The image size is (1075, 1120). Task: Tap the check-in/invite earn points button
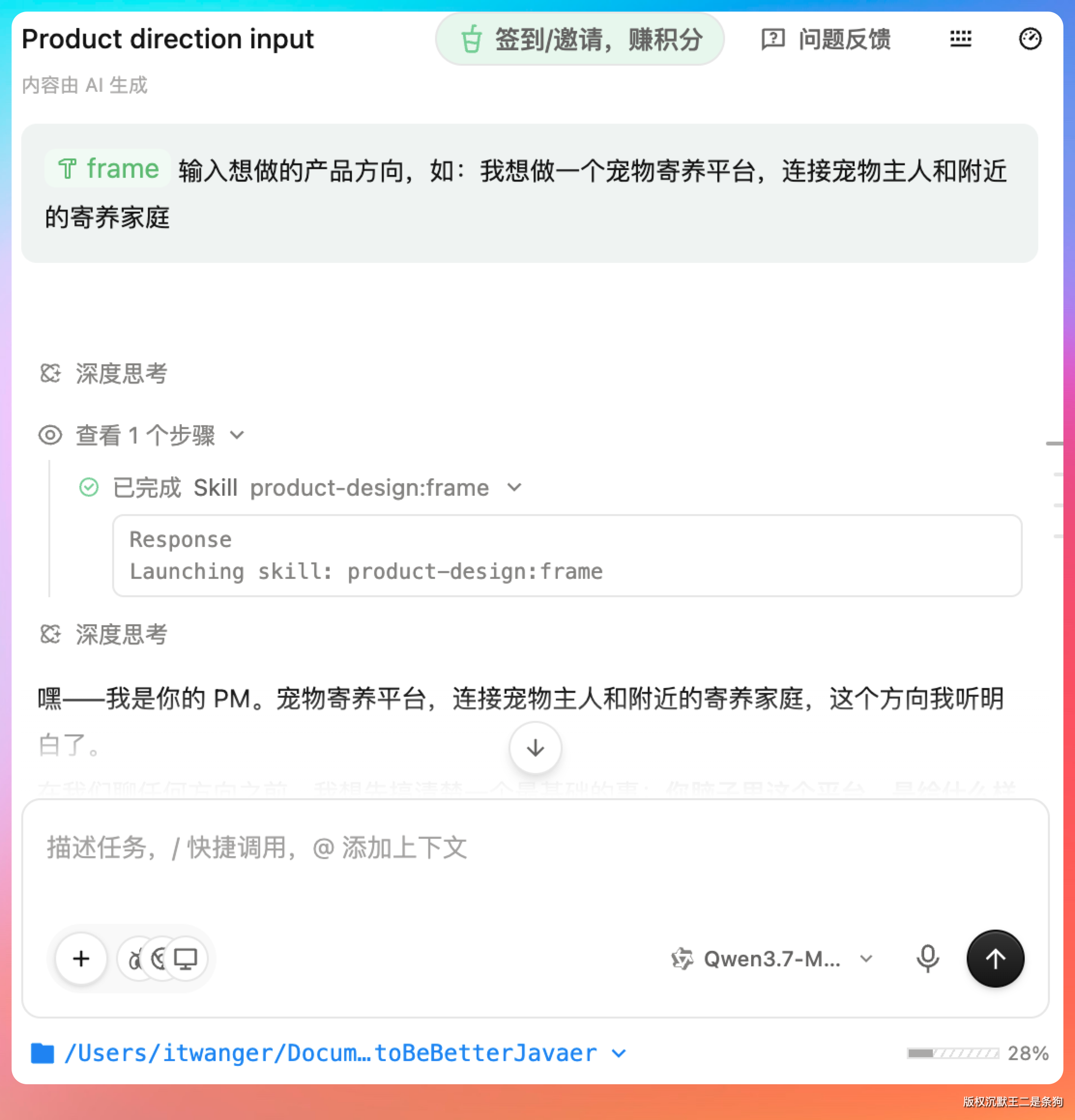(580, 40)
